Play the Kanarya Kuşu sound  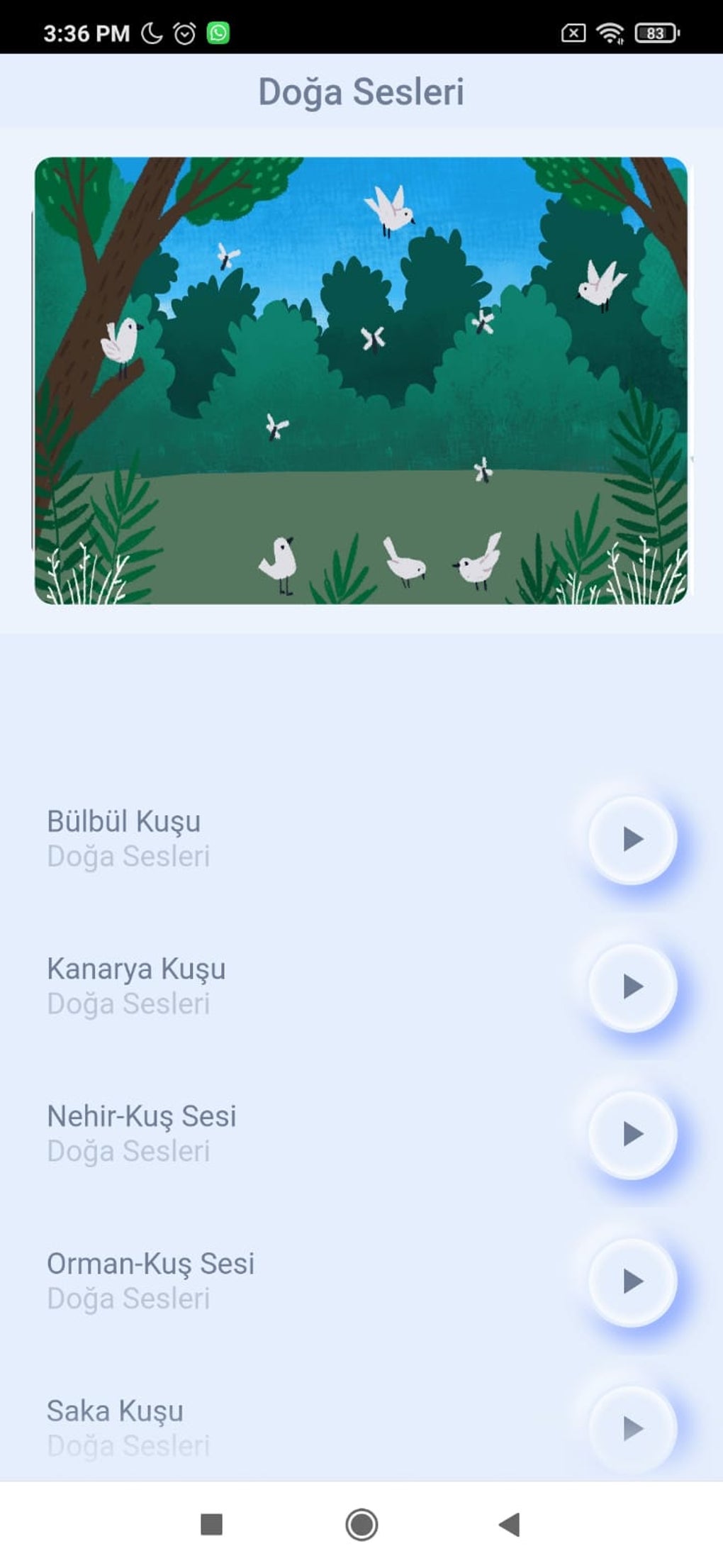pyautogui.click(x=631, y=986)
